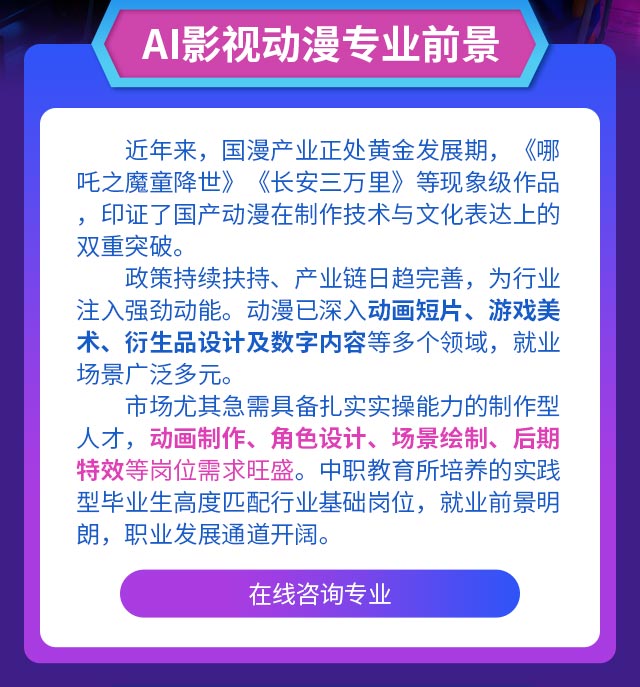The image size is (640, 687).
Task: Tap the 在线咨询专业 button
Action: [x=320, y=594]
